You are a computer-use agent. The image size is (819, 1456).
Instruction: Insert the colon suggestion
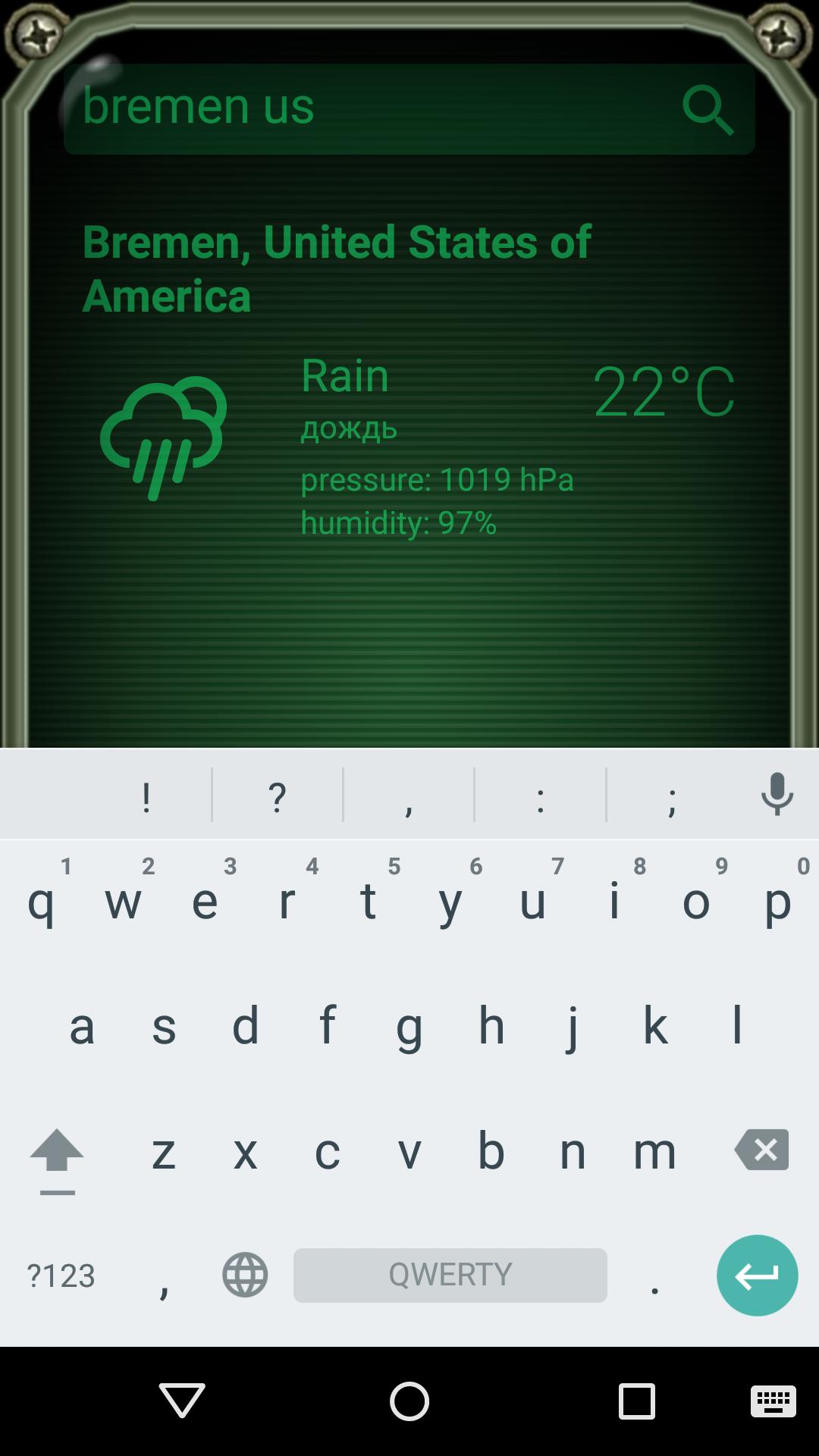540,796
